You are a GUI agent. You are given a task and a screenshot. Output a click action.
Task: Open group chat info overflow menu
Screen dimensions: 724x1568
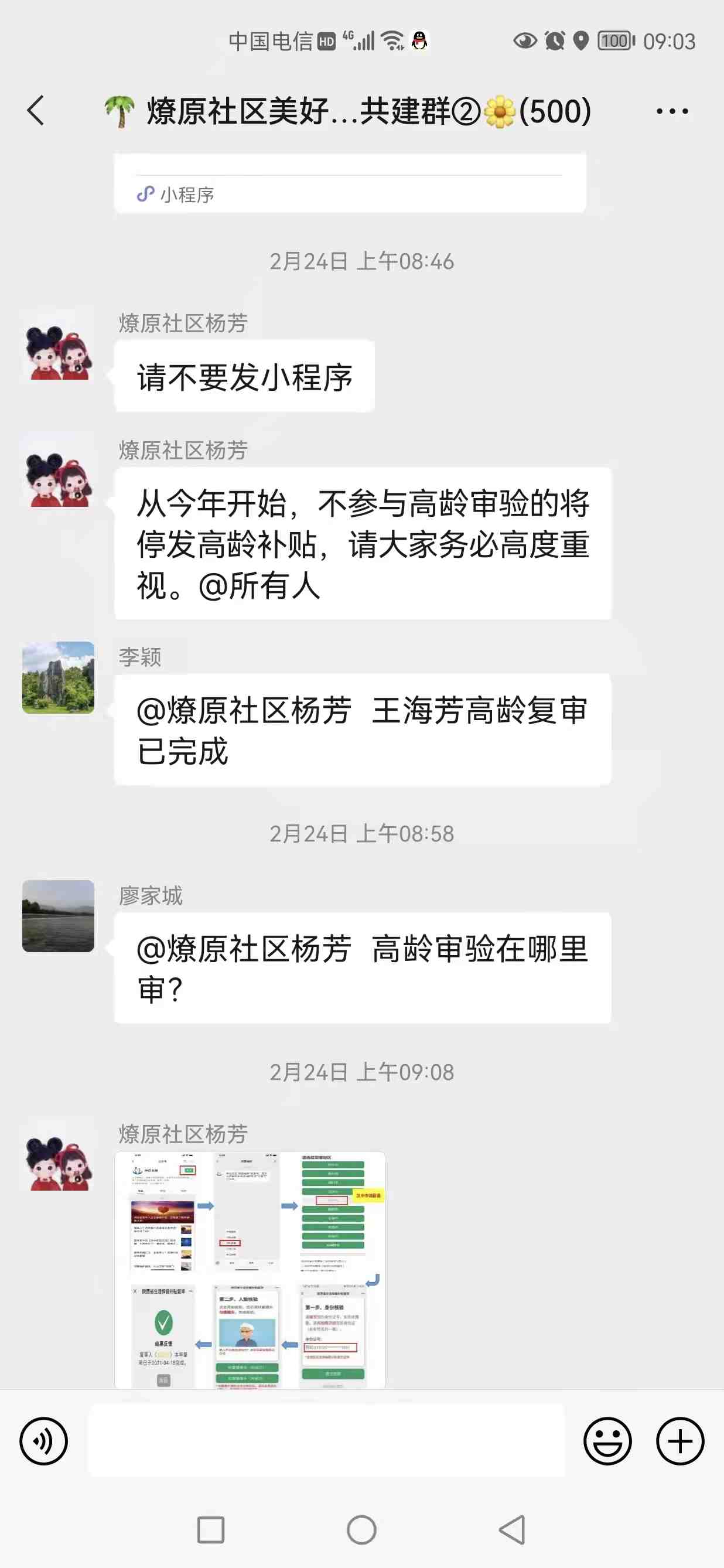[672, 111]
